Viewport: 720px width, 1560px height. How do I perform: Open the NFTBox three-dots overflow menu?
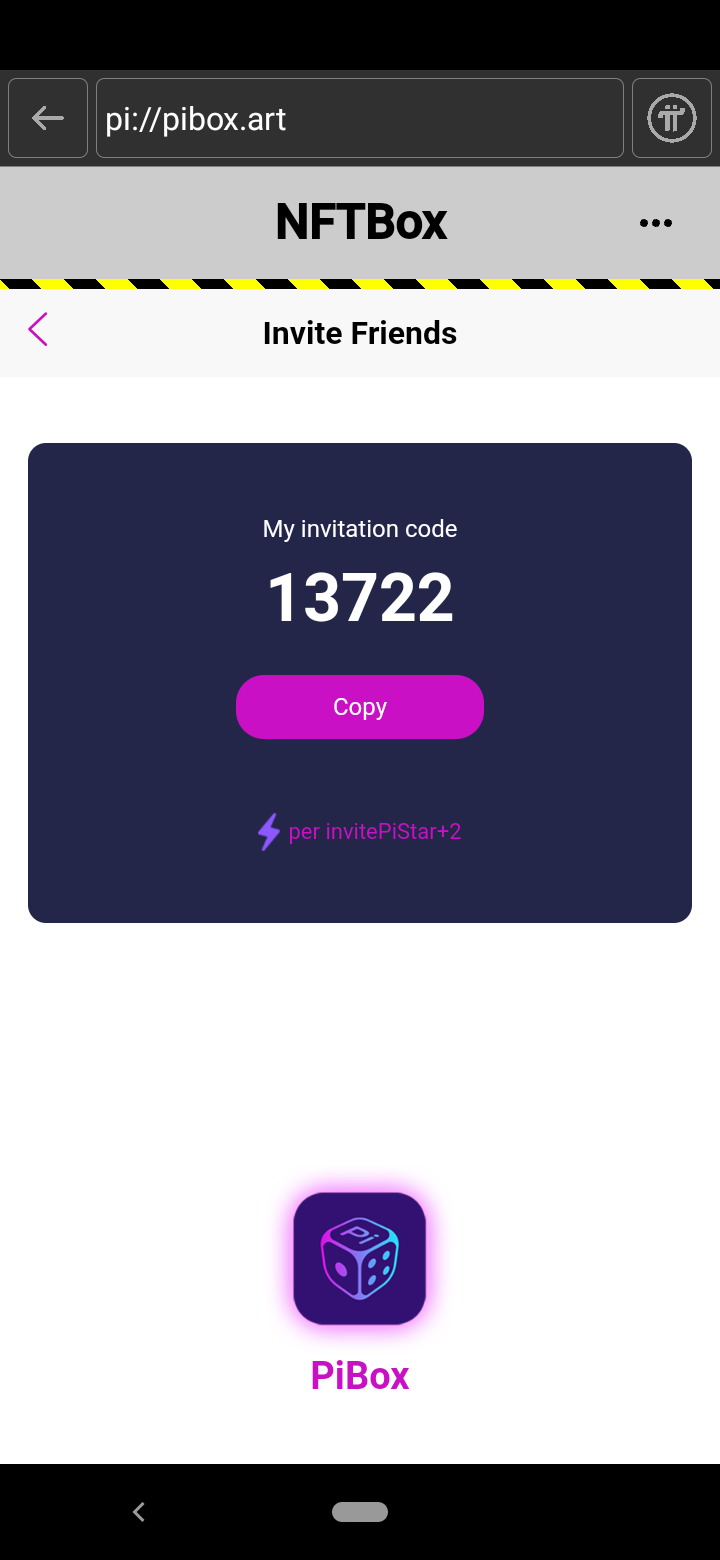click(656, 223)
